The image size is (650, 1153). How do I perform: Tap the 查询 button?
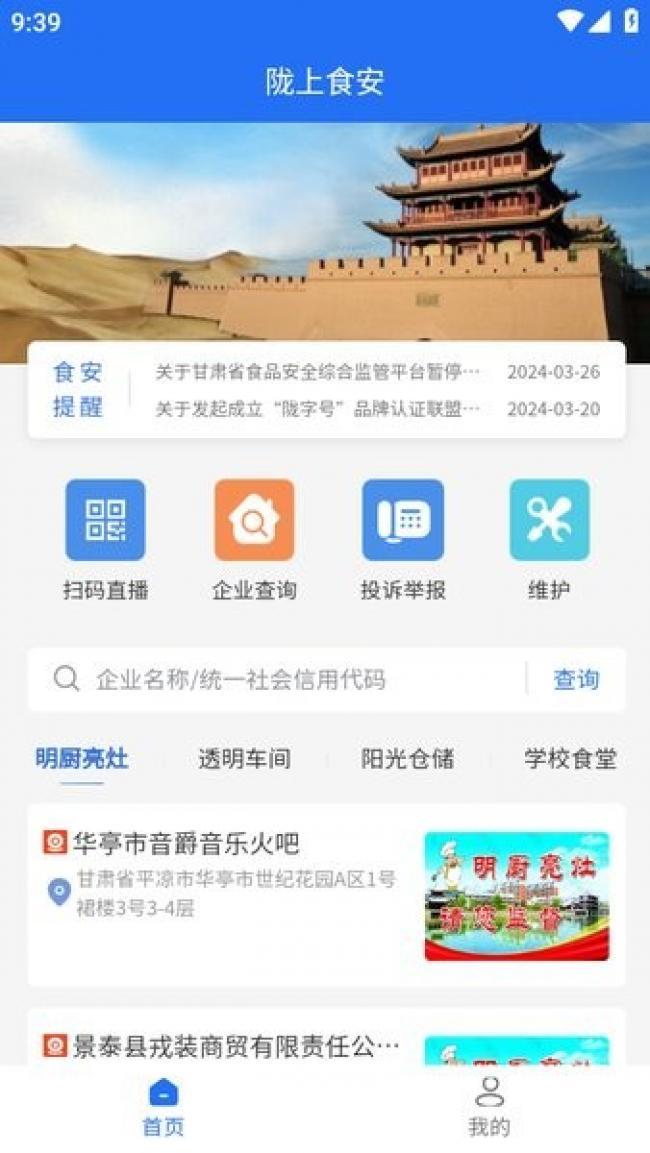[x=576, y=679]
